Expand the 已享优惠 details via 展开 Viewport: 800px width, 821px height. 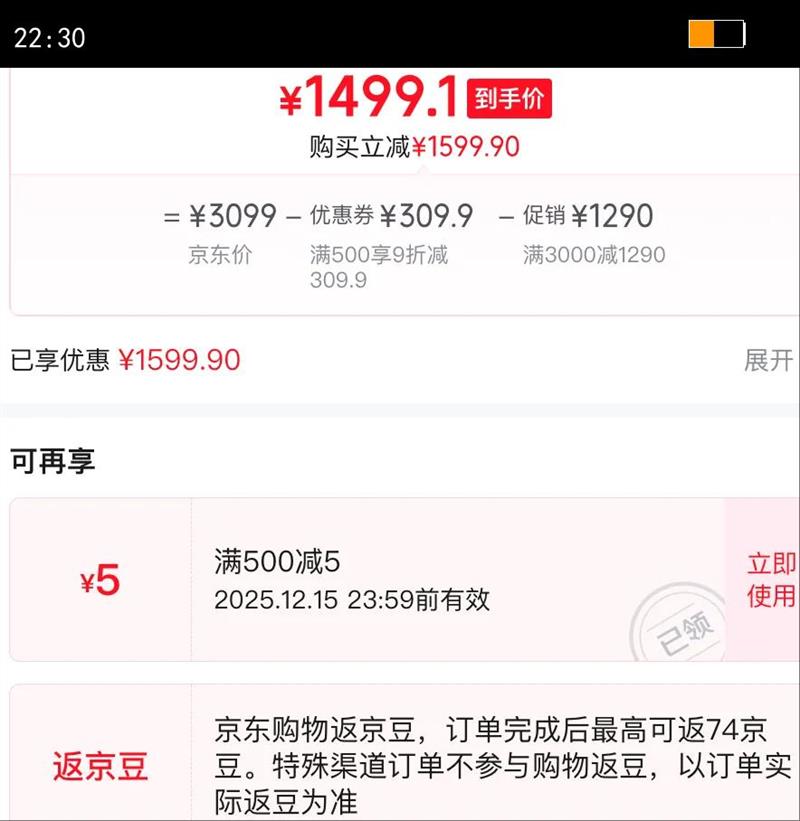tap(768, 358)
